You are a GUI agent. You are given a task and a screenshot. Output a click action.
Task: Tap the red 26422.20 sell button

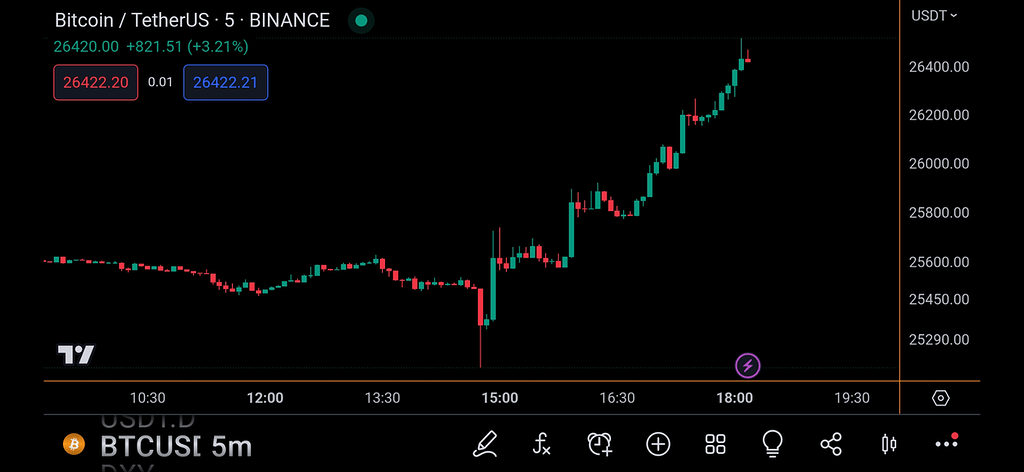click(x=95, y=82)
